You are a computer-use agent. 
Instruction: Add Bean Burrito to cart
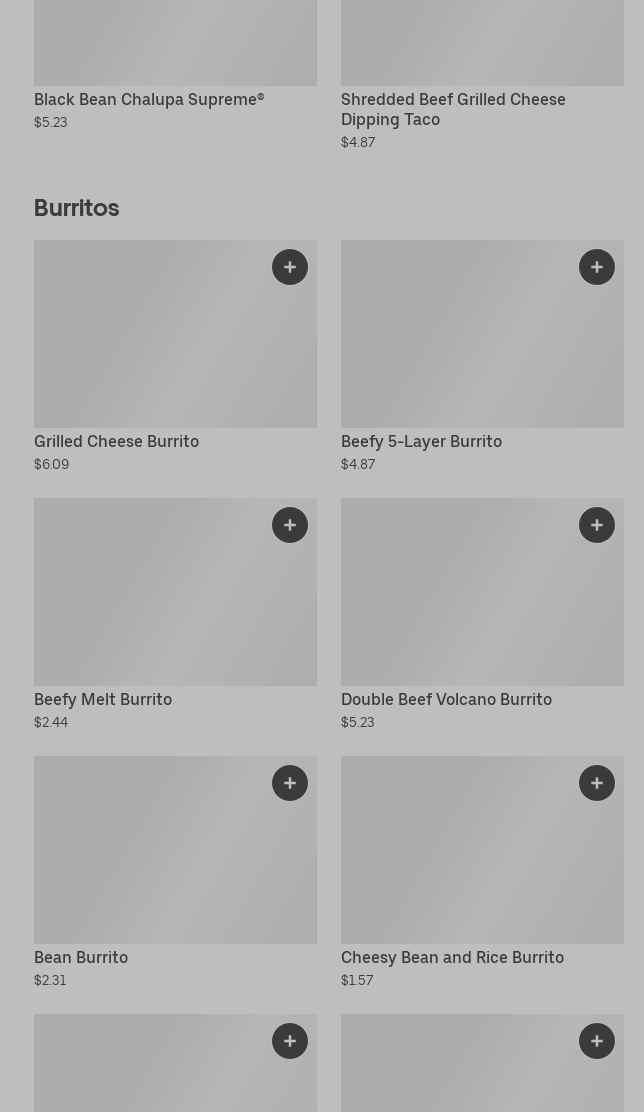[290, 783]
